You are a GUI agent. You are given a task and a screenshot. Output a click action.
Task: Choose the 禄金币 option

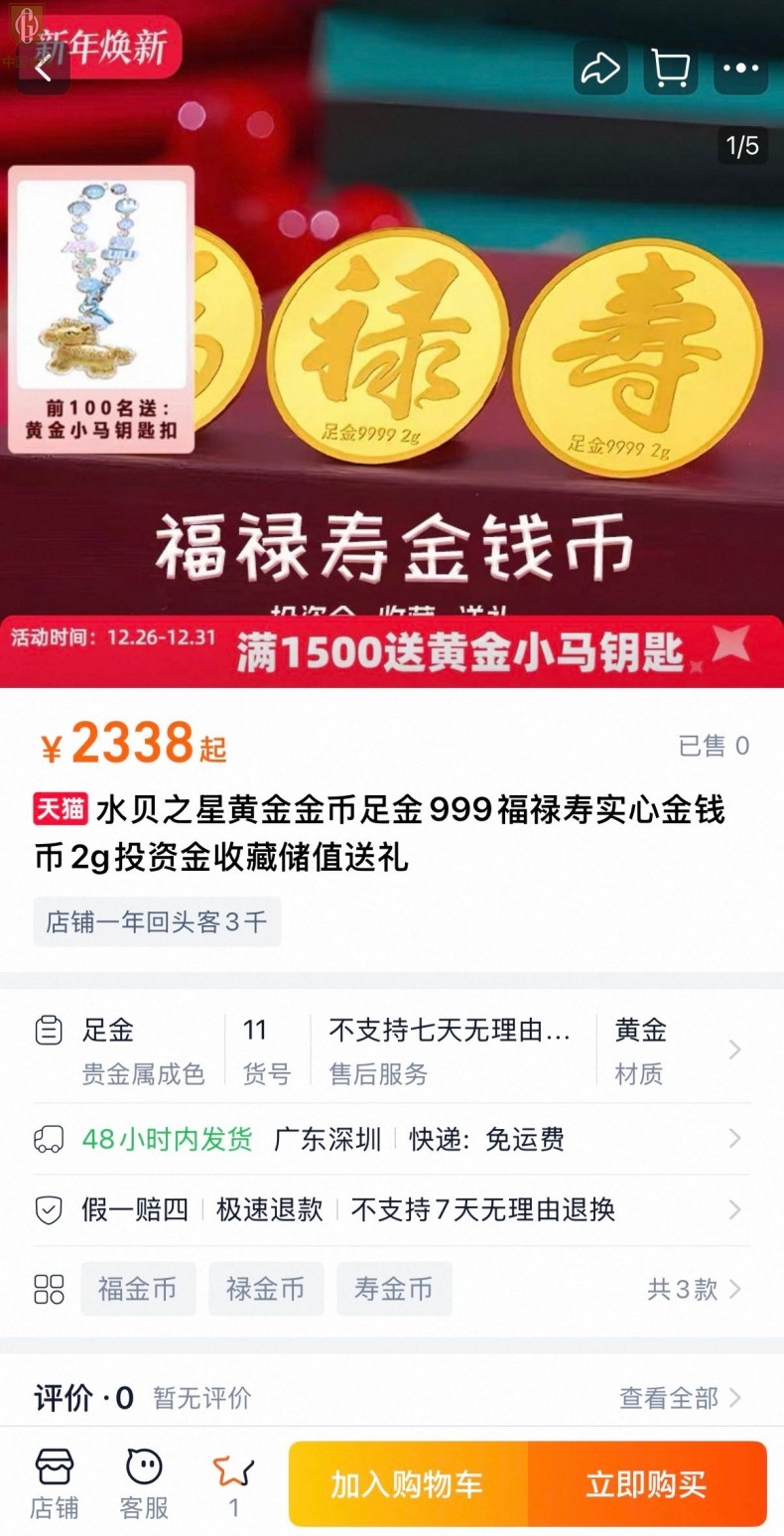(x=266, y=1289)
